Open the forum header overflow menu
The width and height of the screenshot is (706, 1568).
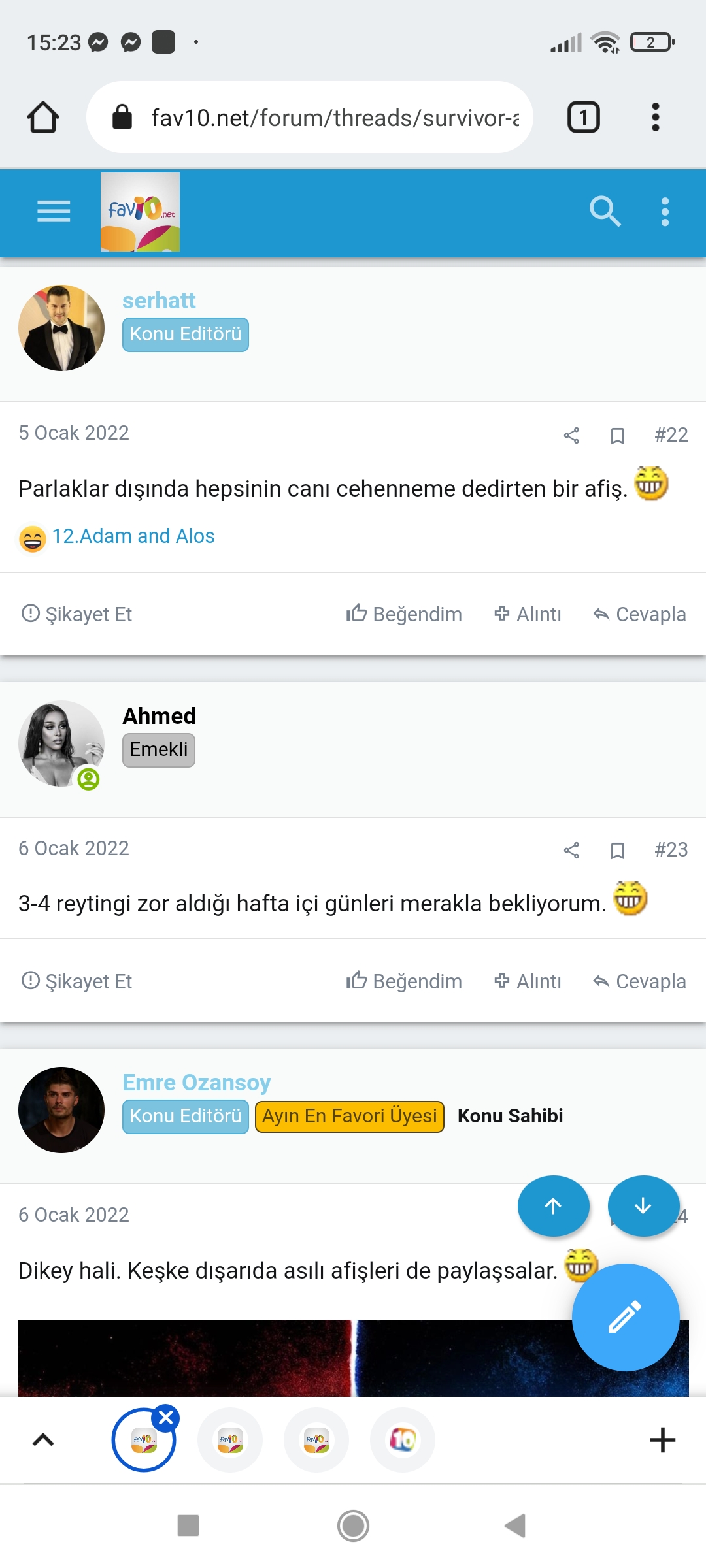point(665,212)
